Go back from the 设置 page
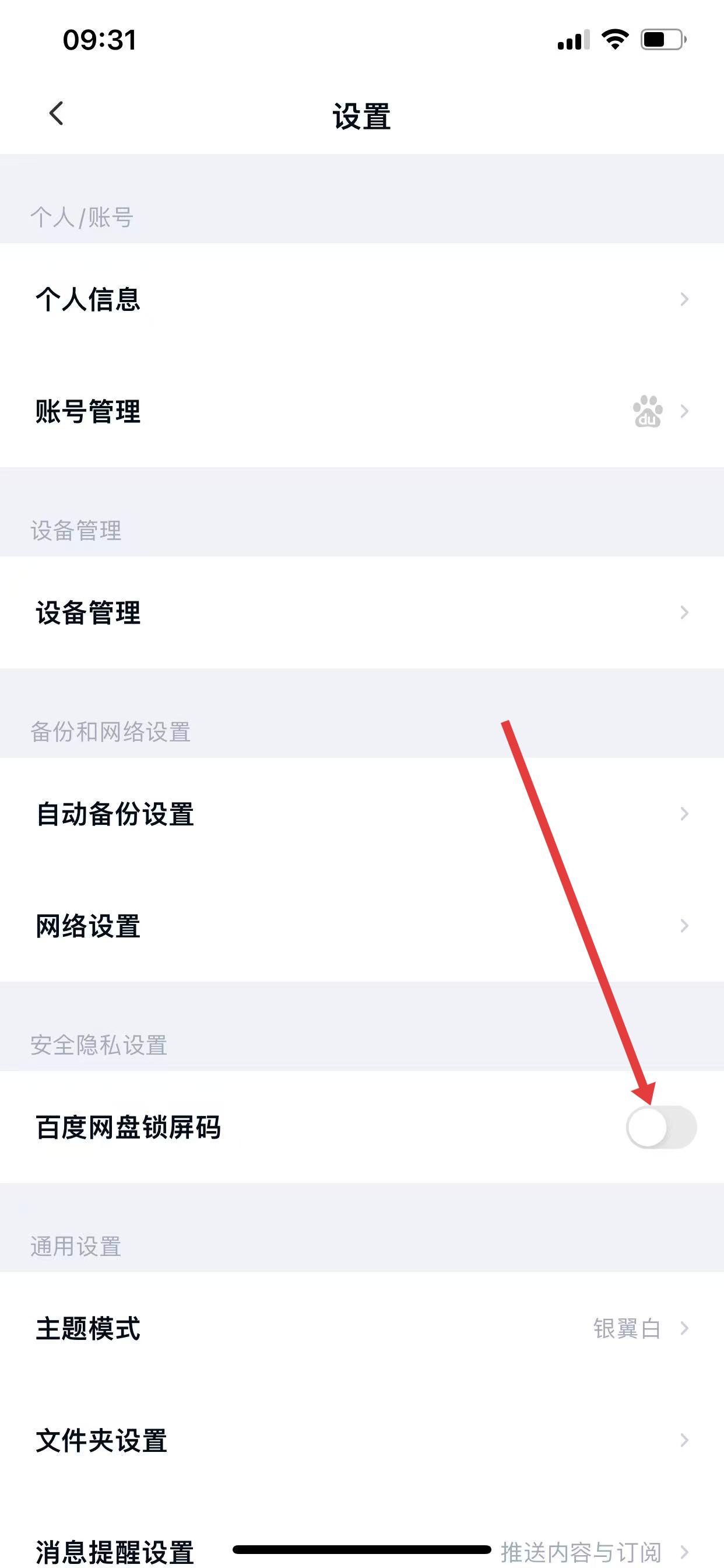The width and height of the screenshot is (724, 1568). click(x=57, y=114)
